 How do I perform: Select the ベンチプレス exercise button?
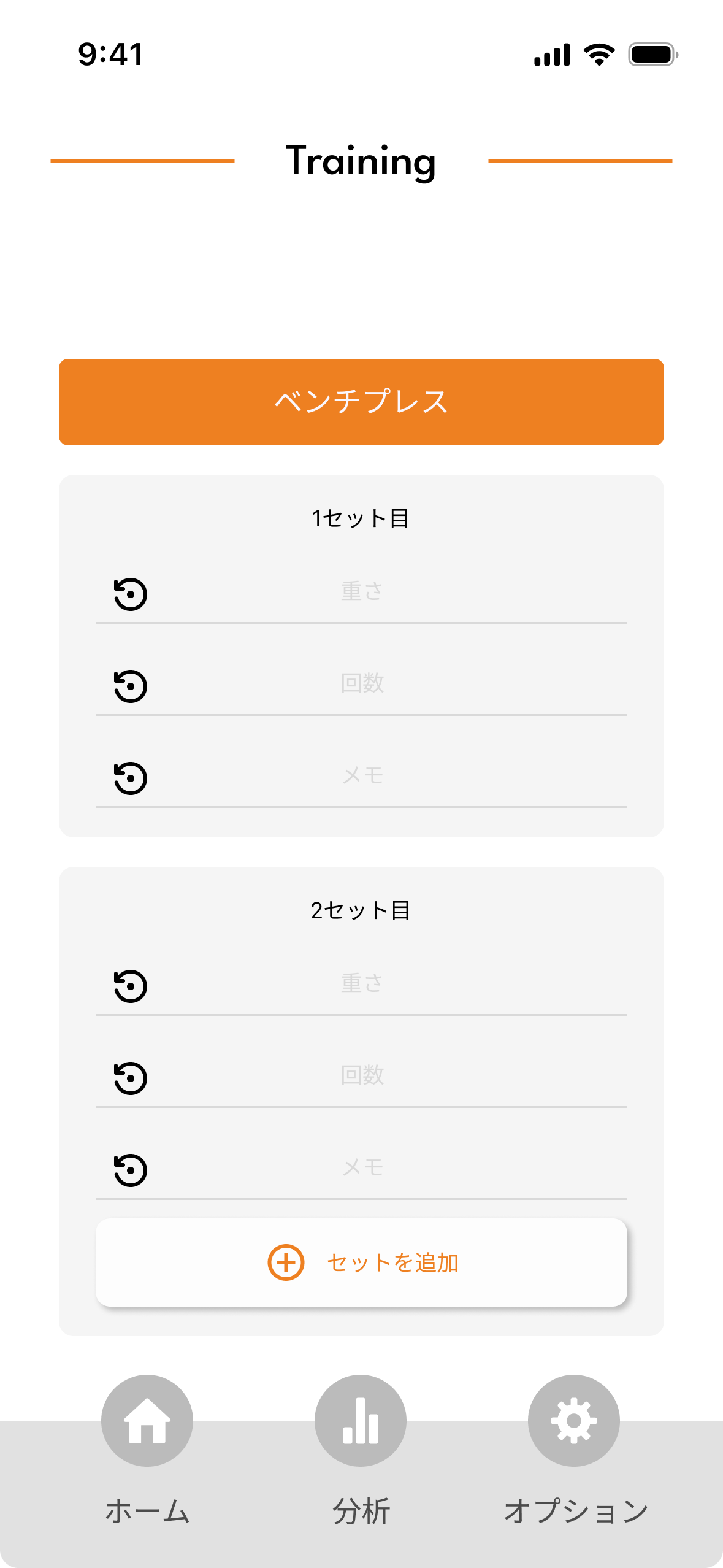point(361,400)
